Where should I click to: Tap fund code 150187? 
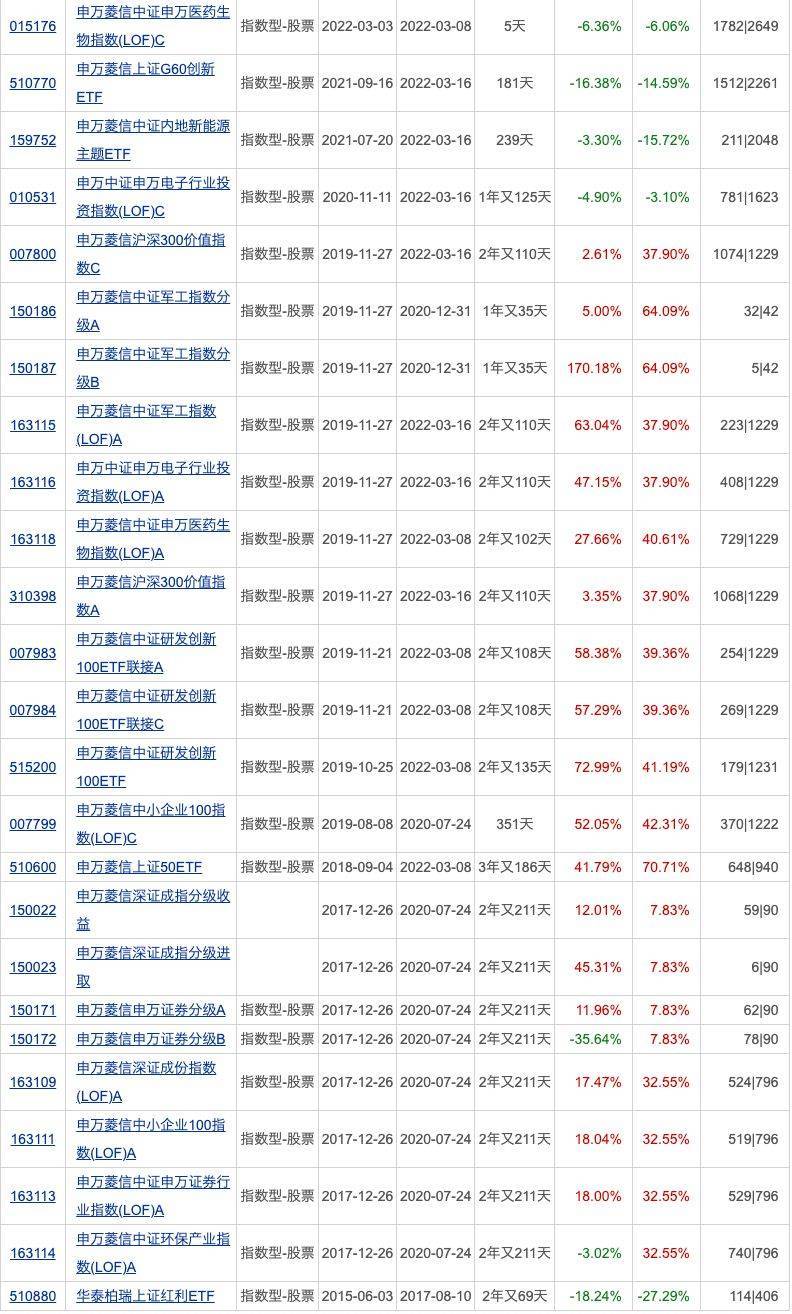tap(33, 368)
